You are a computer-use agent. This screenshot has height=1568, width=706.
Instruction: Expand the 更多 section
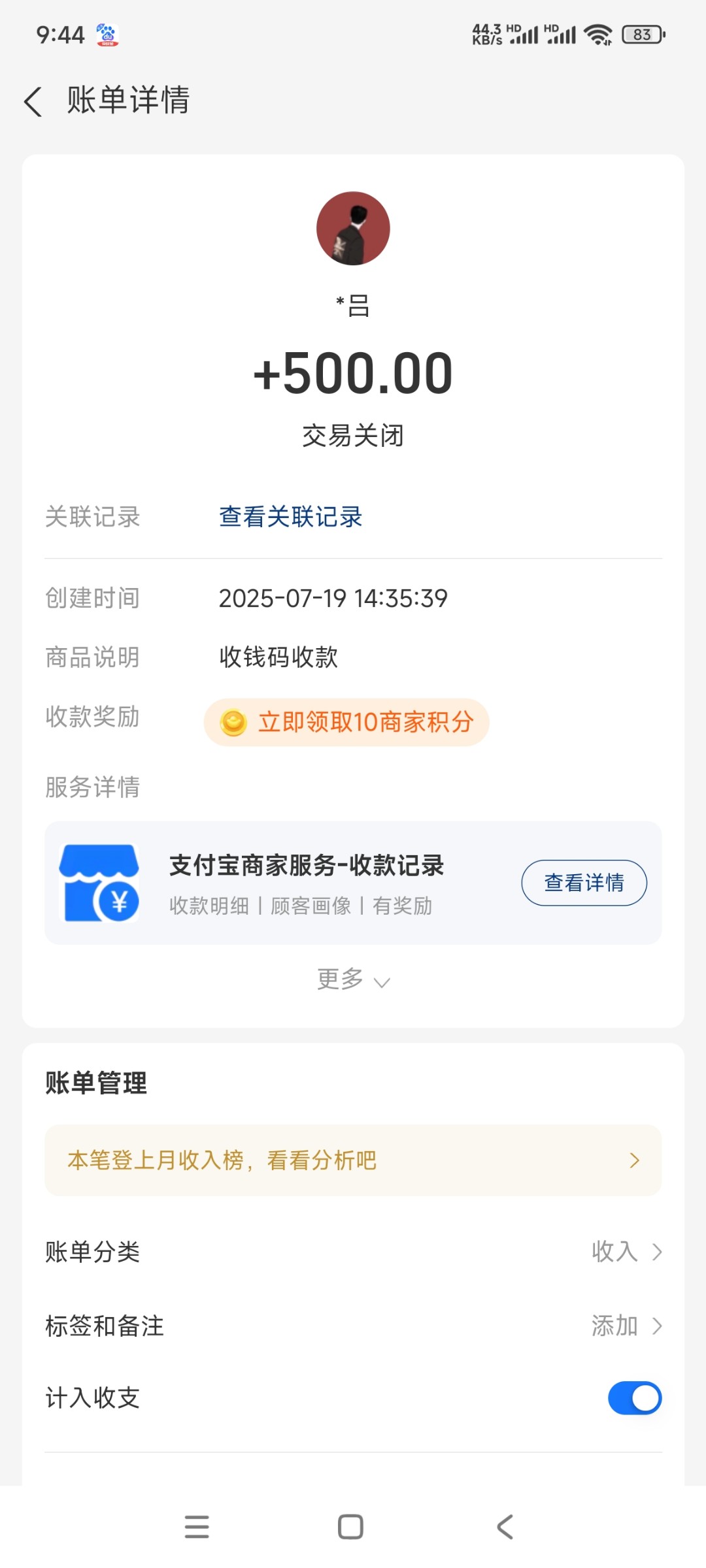click(352, 979)
